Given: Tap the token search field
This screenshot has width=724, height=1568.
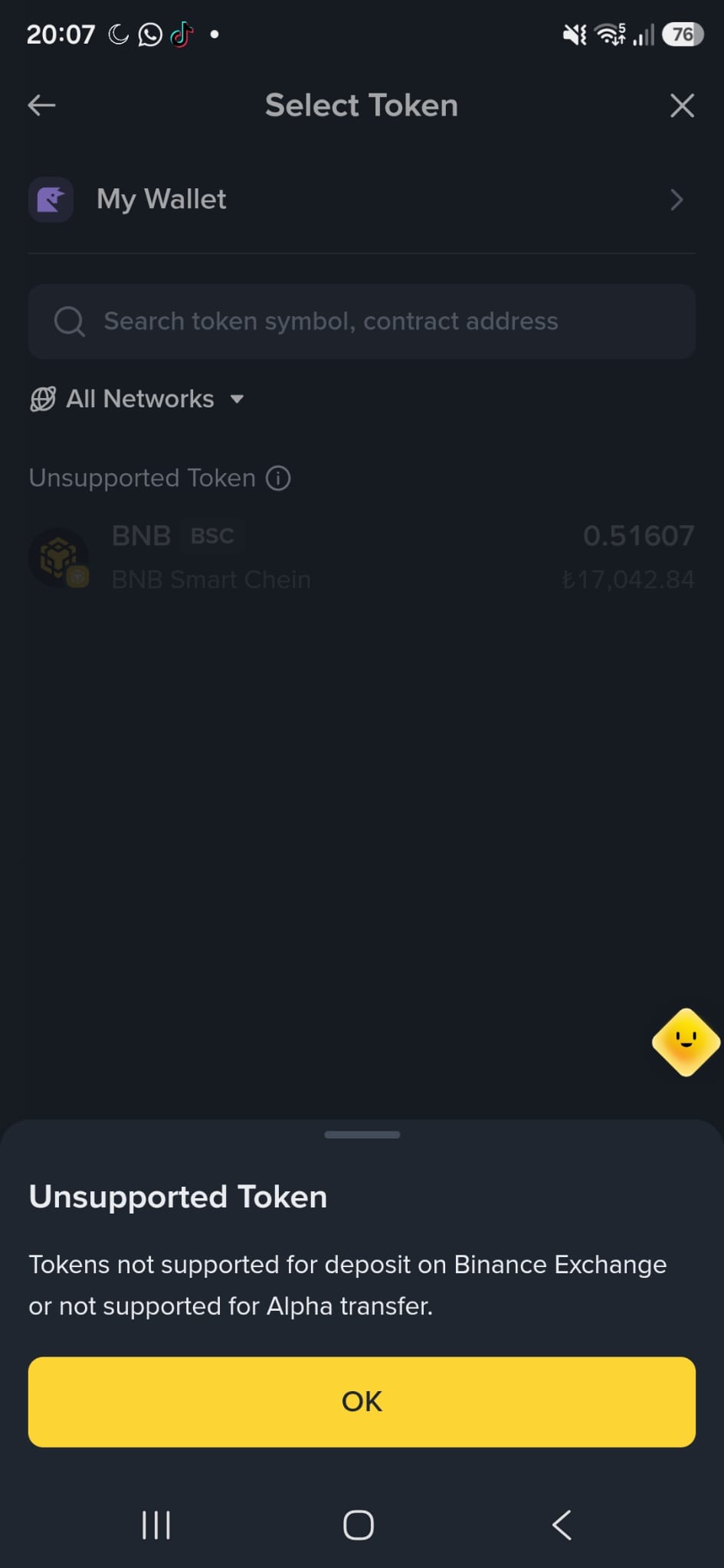Looking at the screenshot, I should pyautogui.click(x=362, y=322).
